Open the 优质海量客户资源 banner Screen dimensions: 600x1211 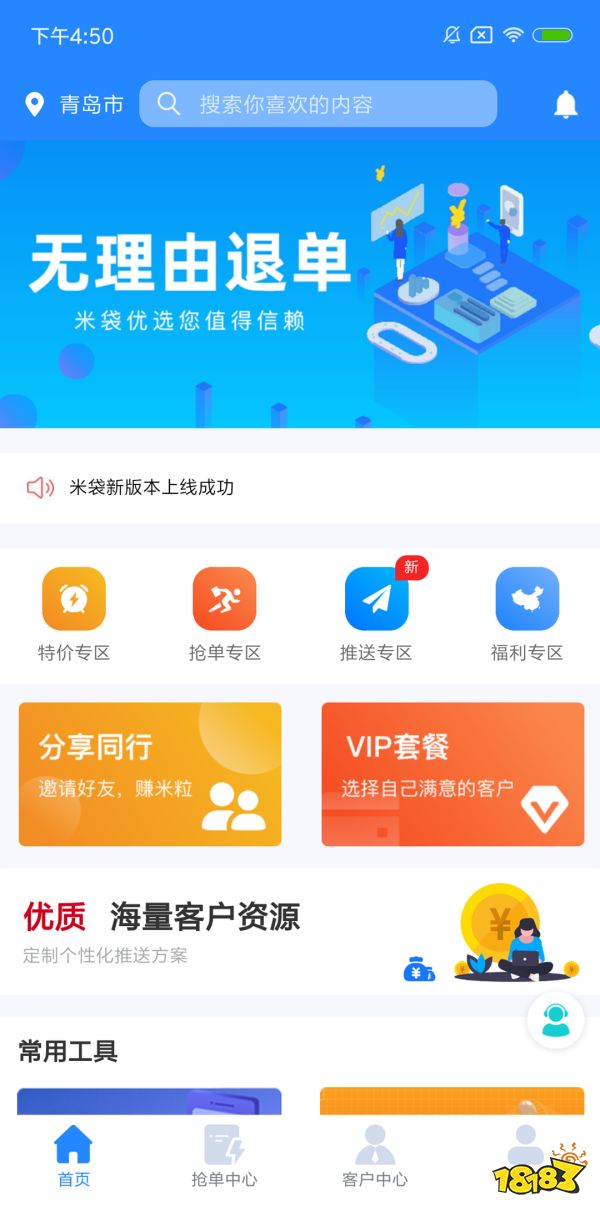coord(300,932)
